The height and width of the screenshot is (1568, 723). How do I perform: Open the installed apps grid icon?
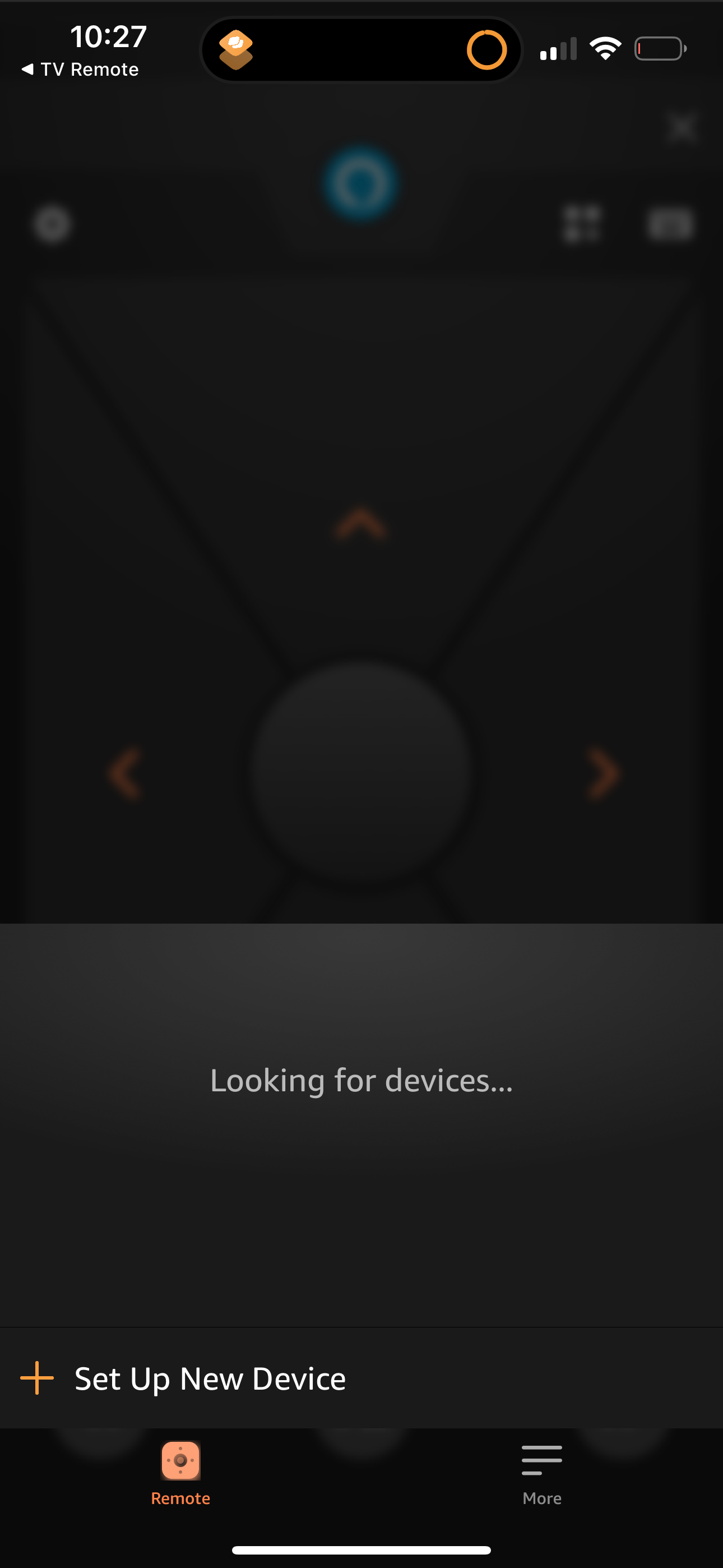582,224
